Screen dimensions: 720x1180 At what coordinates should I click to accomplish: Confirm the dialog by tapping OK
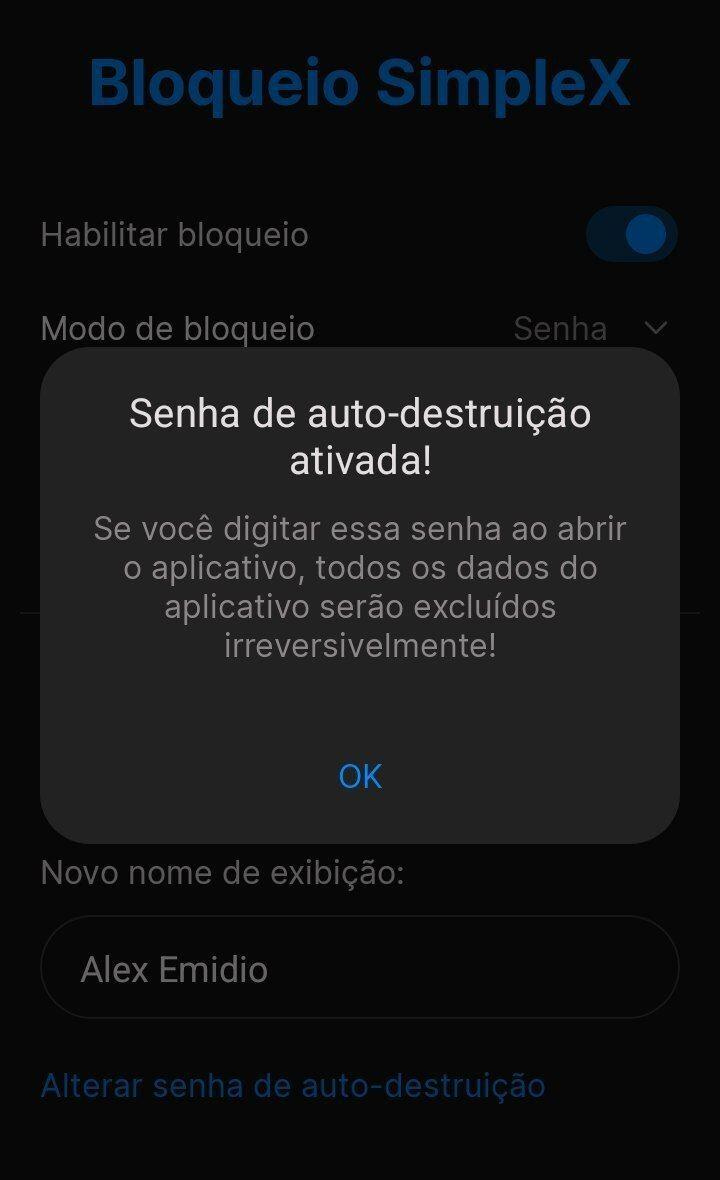pos(360,776)
